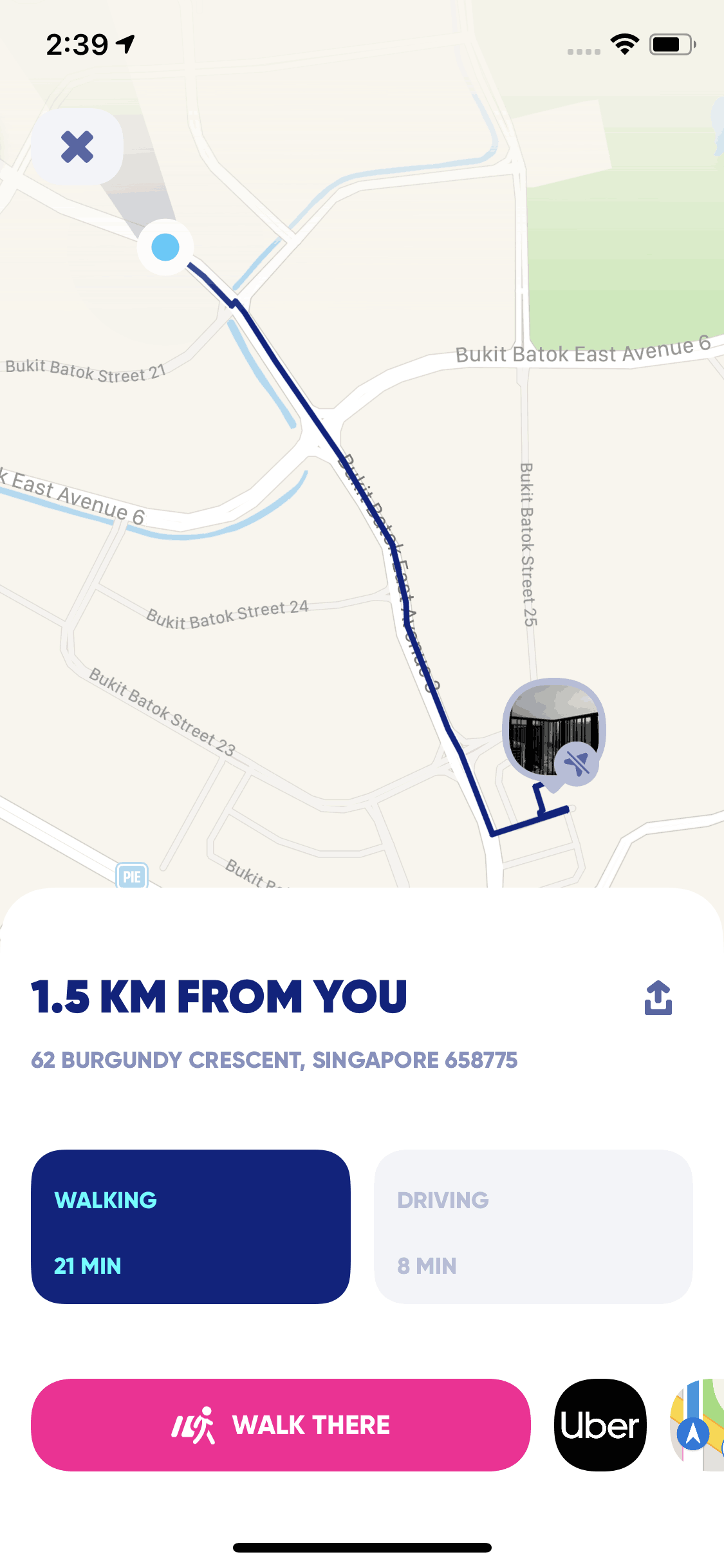Tap Walk There button

click(x=281, y=1424)
